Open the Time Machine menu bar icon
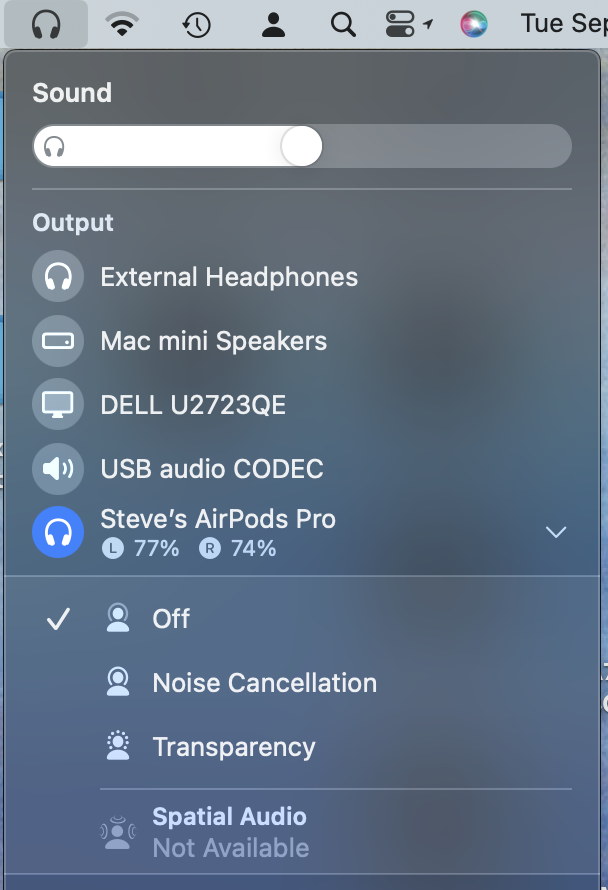This screenshot has height=890, width=608. click(x=197, y=24)
